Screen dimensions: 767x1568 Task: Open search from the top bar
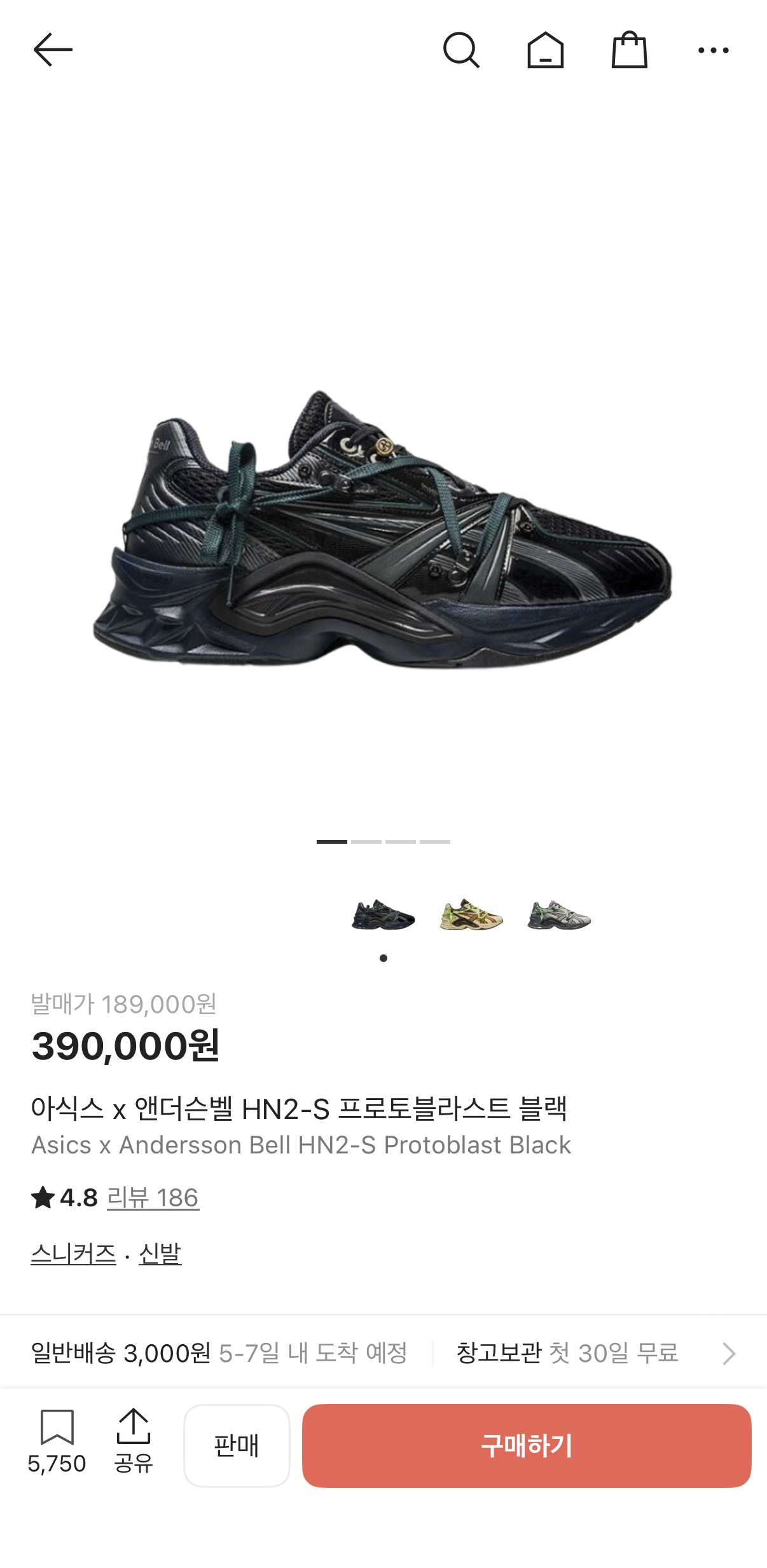tap(461, 50)
